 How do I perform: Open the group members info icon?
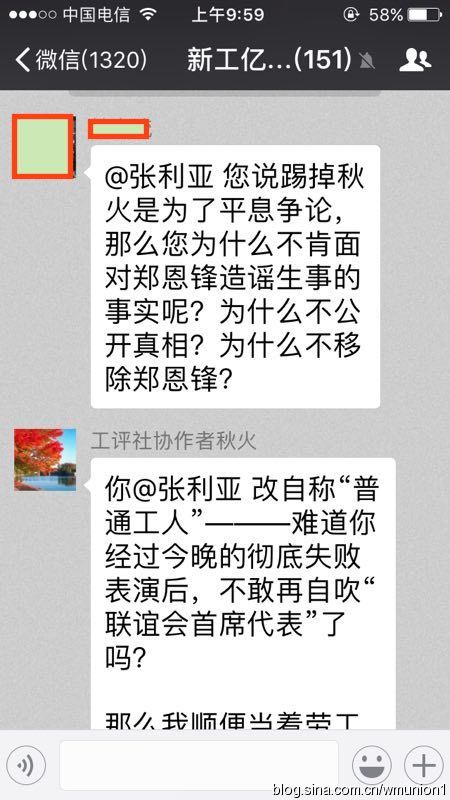(415, 60)
